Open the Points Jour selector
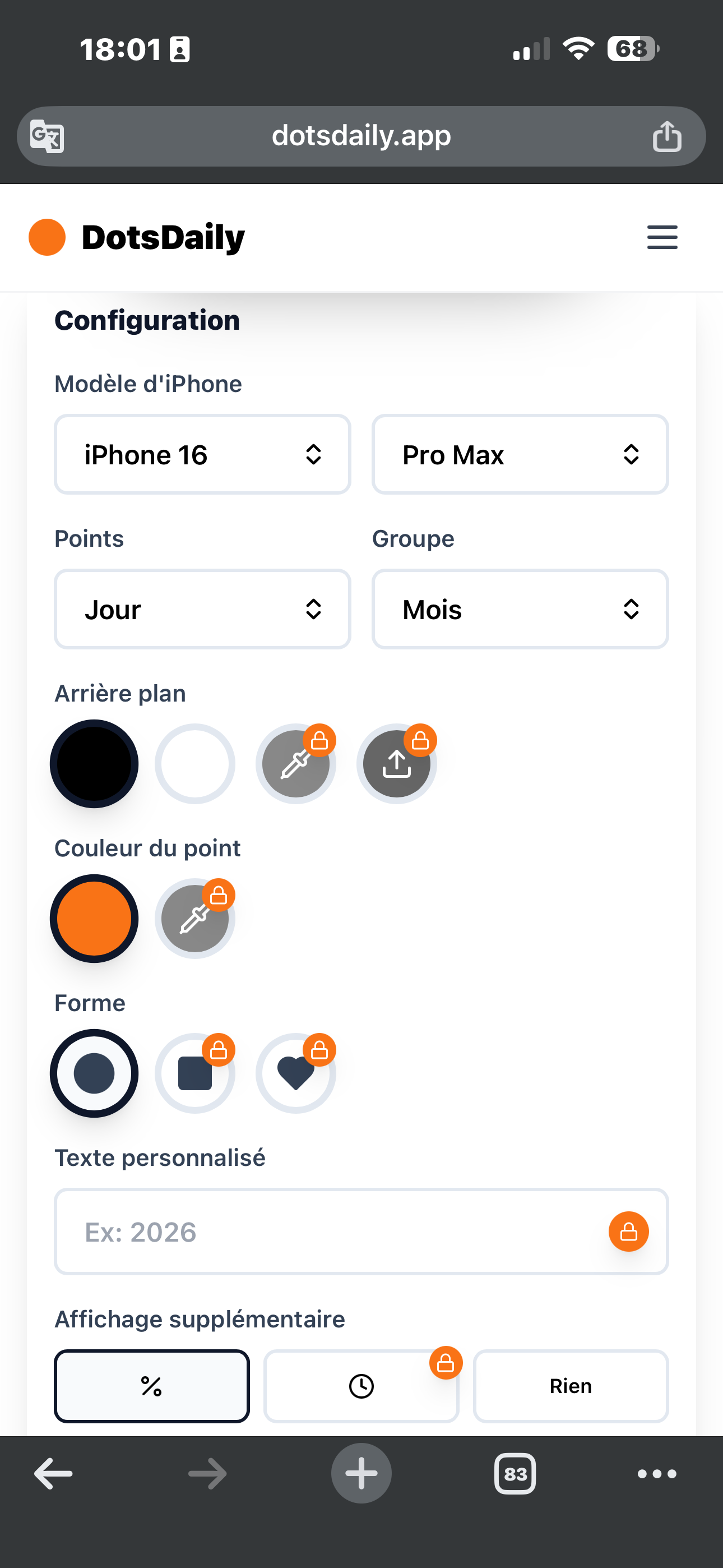The height and width of the screenshot is (1568, 723). (x=201, y=608)
